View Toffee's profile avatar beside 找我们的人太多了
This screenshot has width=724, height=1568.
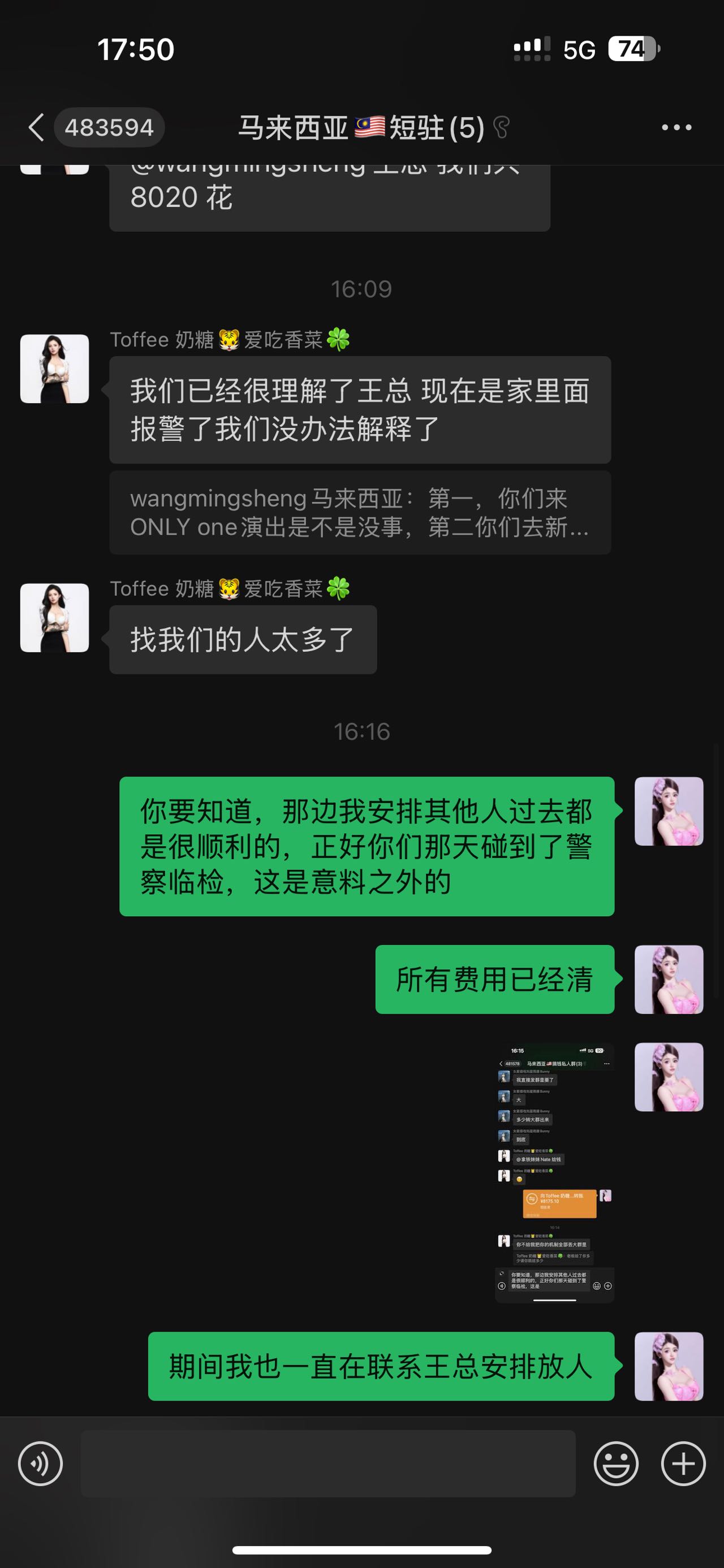point(55,618)
